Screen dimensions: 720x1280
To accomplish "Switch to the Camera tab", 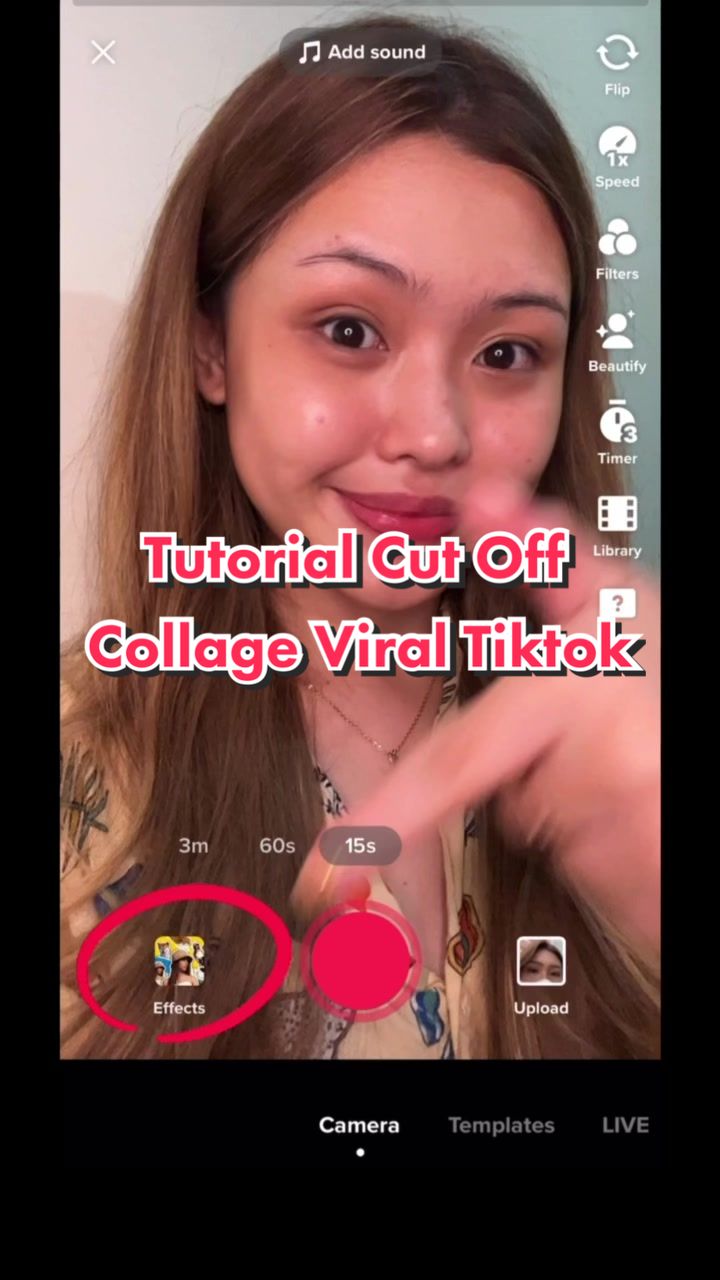I will (359, 1125).
